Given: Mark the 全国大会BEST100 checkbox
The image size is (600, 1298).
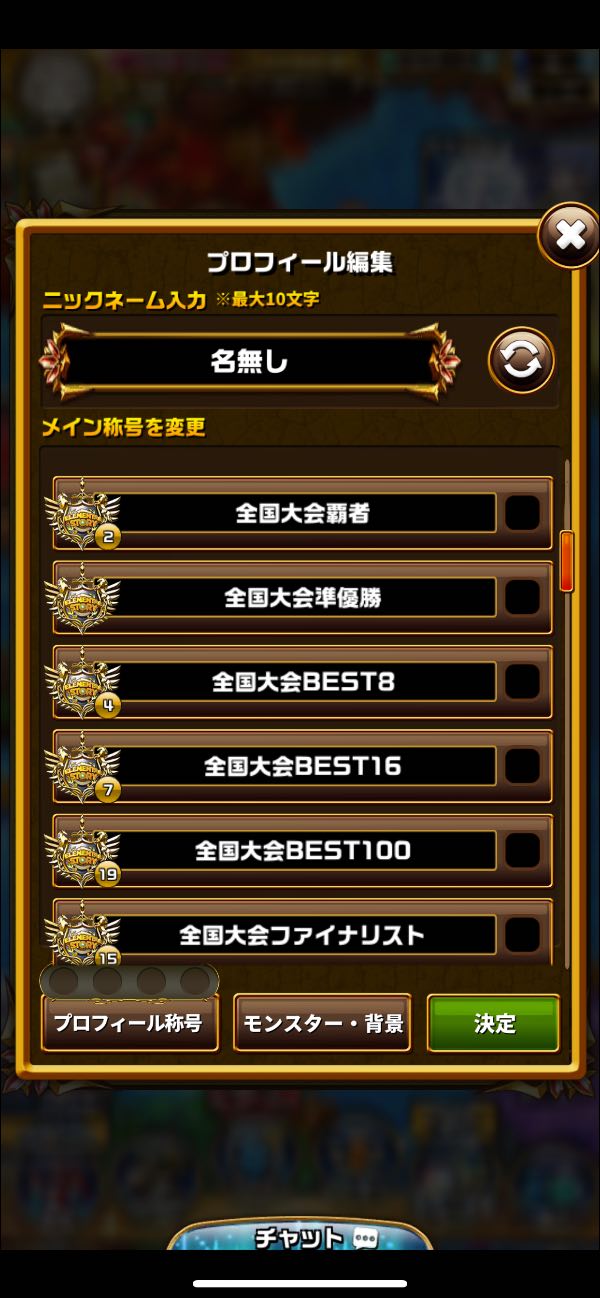Looking at the screenshot, I should (x=522, y=851).
